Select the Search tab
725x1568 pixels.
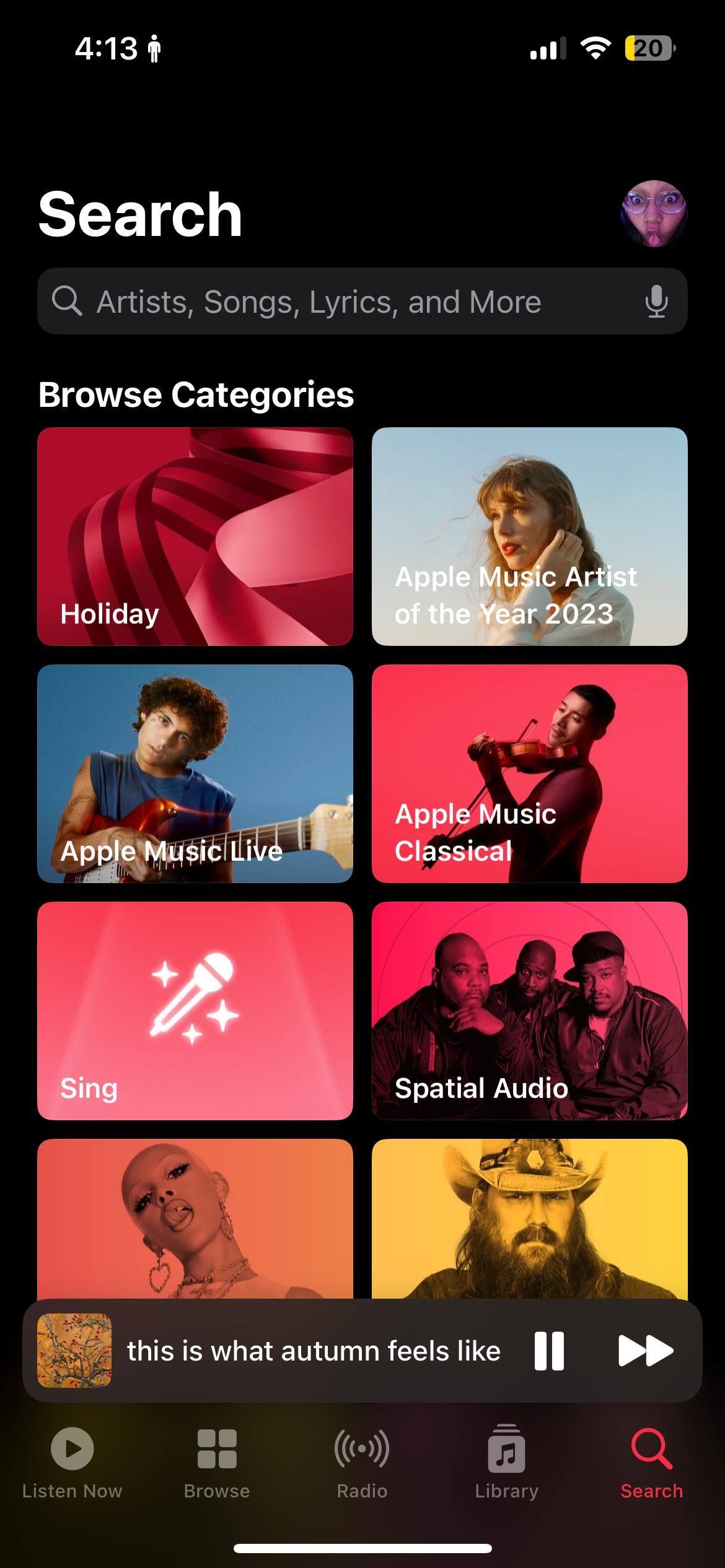pyautogui.click(x=651, y=1463)
